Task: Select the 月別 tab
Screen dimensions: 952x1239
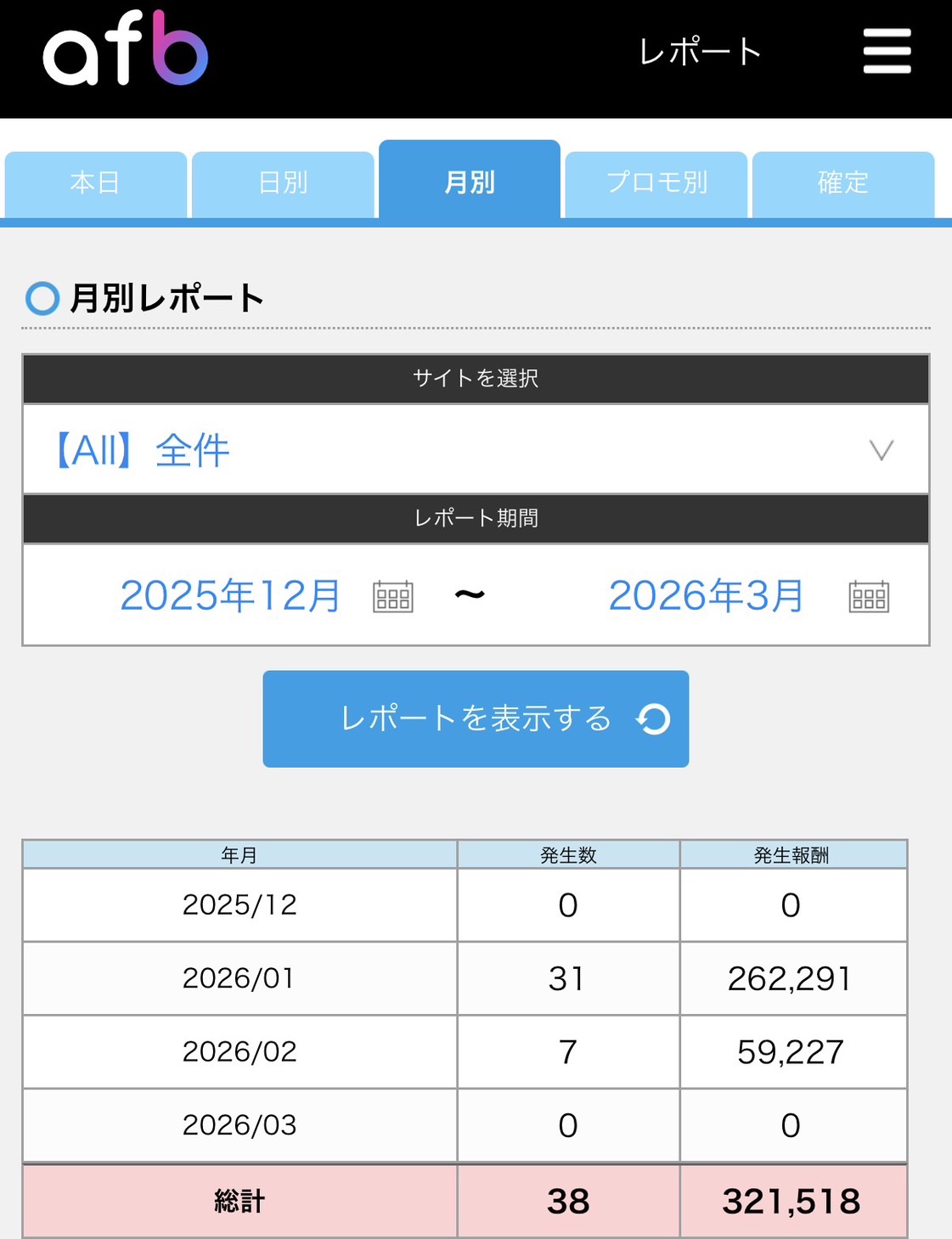Action: [x=470, y=180]
